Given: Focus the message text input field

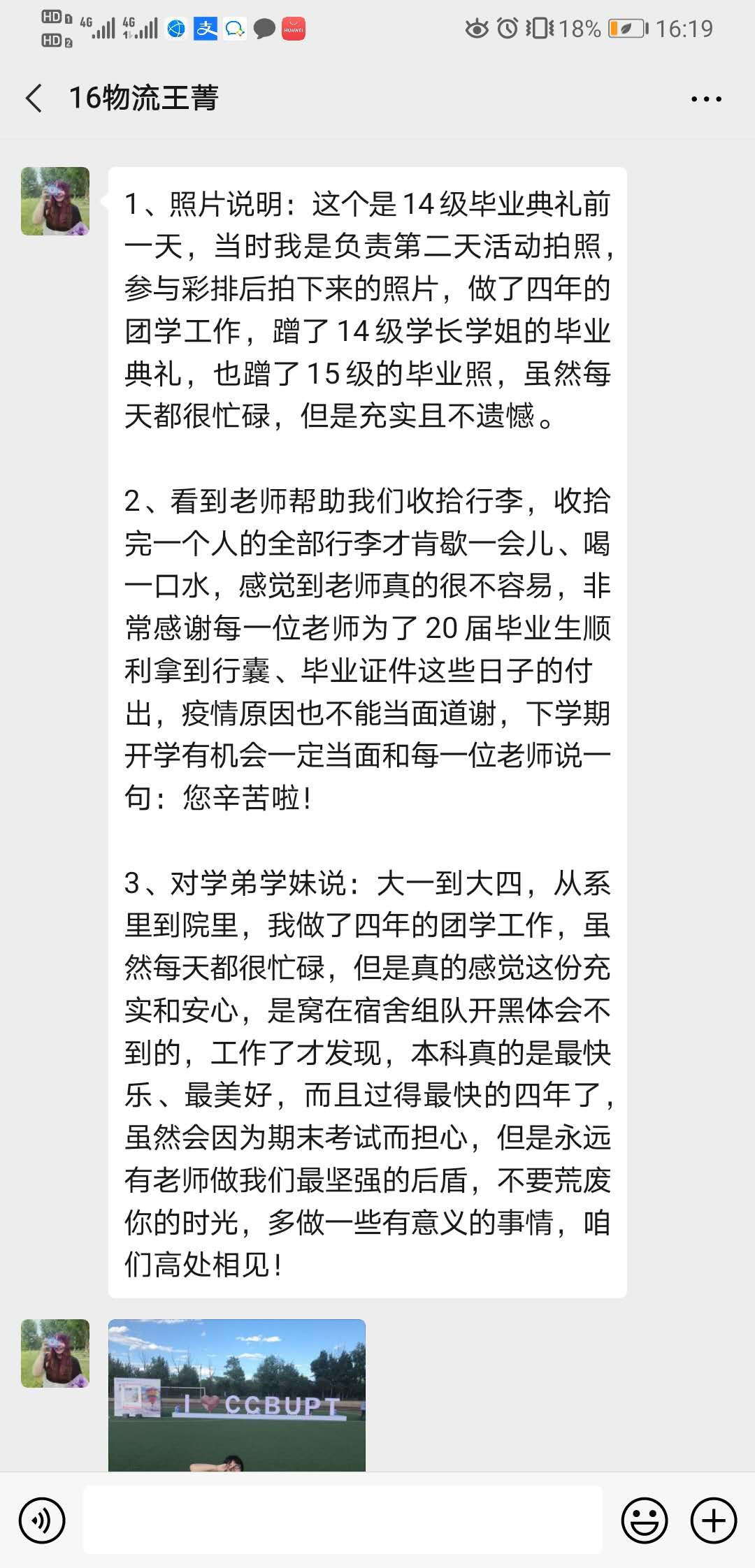Looking at the screenshot, I should coord(343,1520).
